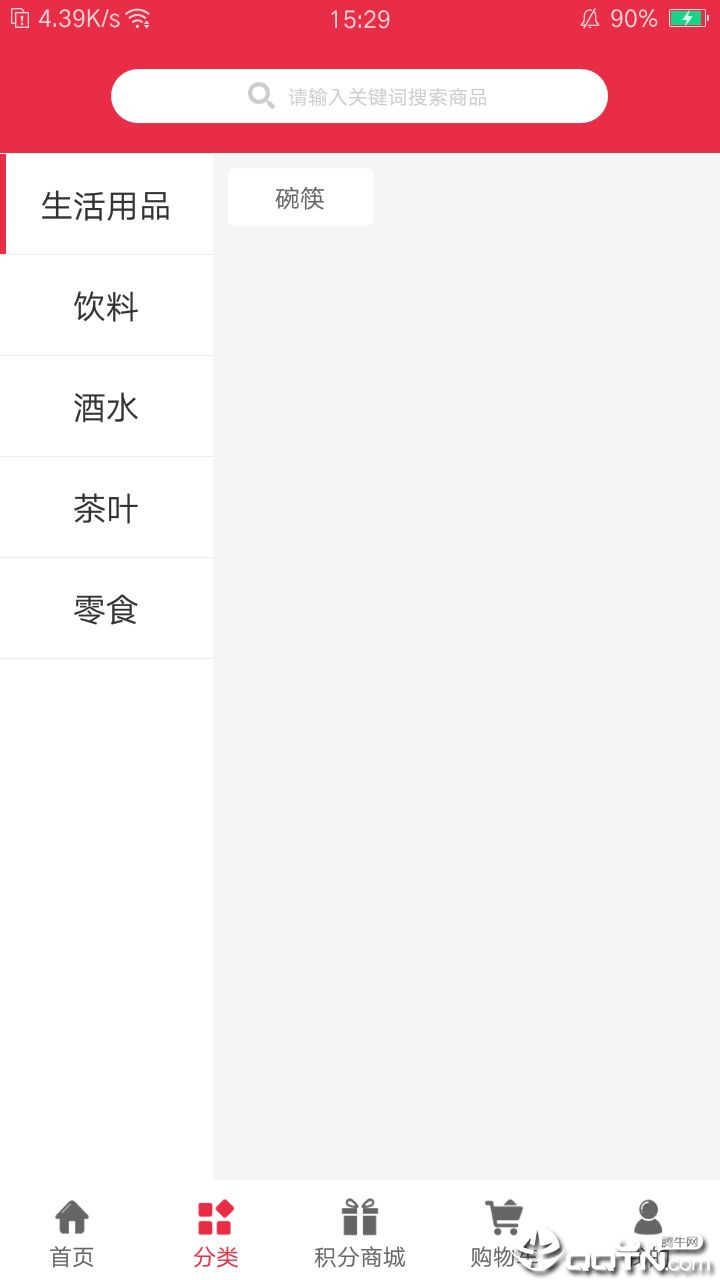720x1280 pixels.
Task: Select the 茶叶 category
Action: tap(105, 507)
